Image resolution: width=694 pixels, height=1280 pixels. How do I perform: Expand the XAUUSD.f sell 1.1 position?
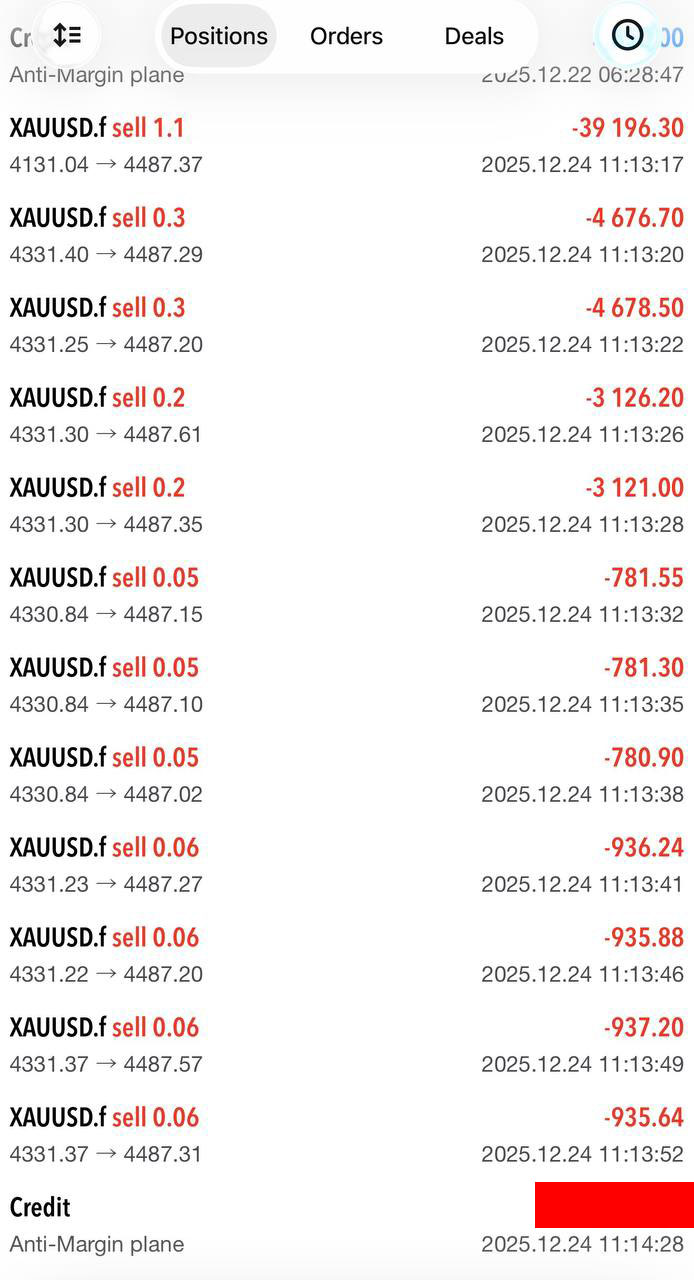(346, 145)
